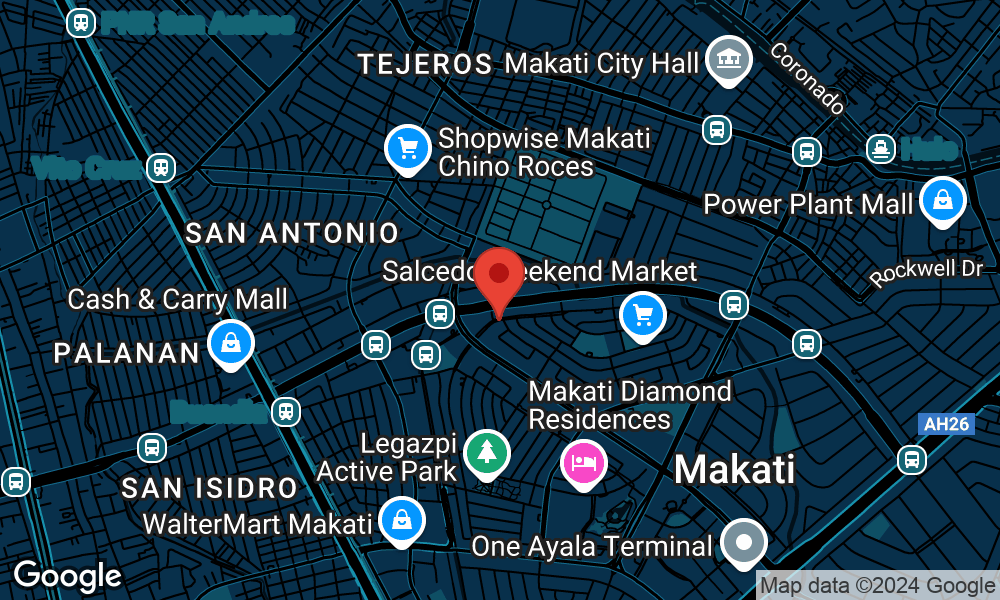Open the Power Plant Mall marker

pos(942,199)
